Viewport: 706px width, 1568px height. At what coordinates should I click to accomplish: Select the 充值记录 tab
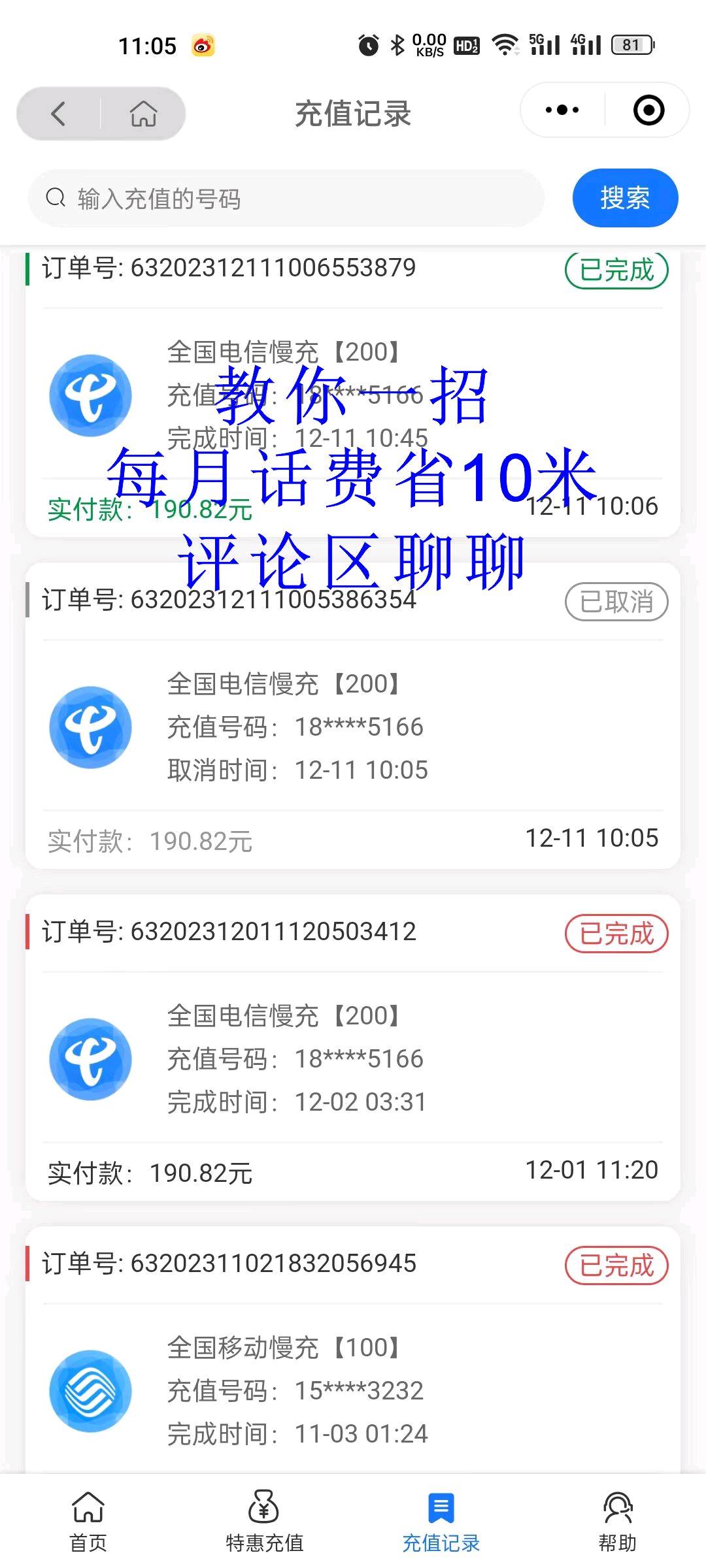pos(441,1522)
